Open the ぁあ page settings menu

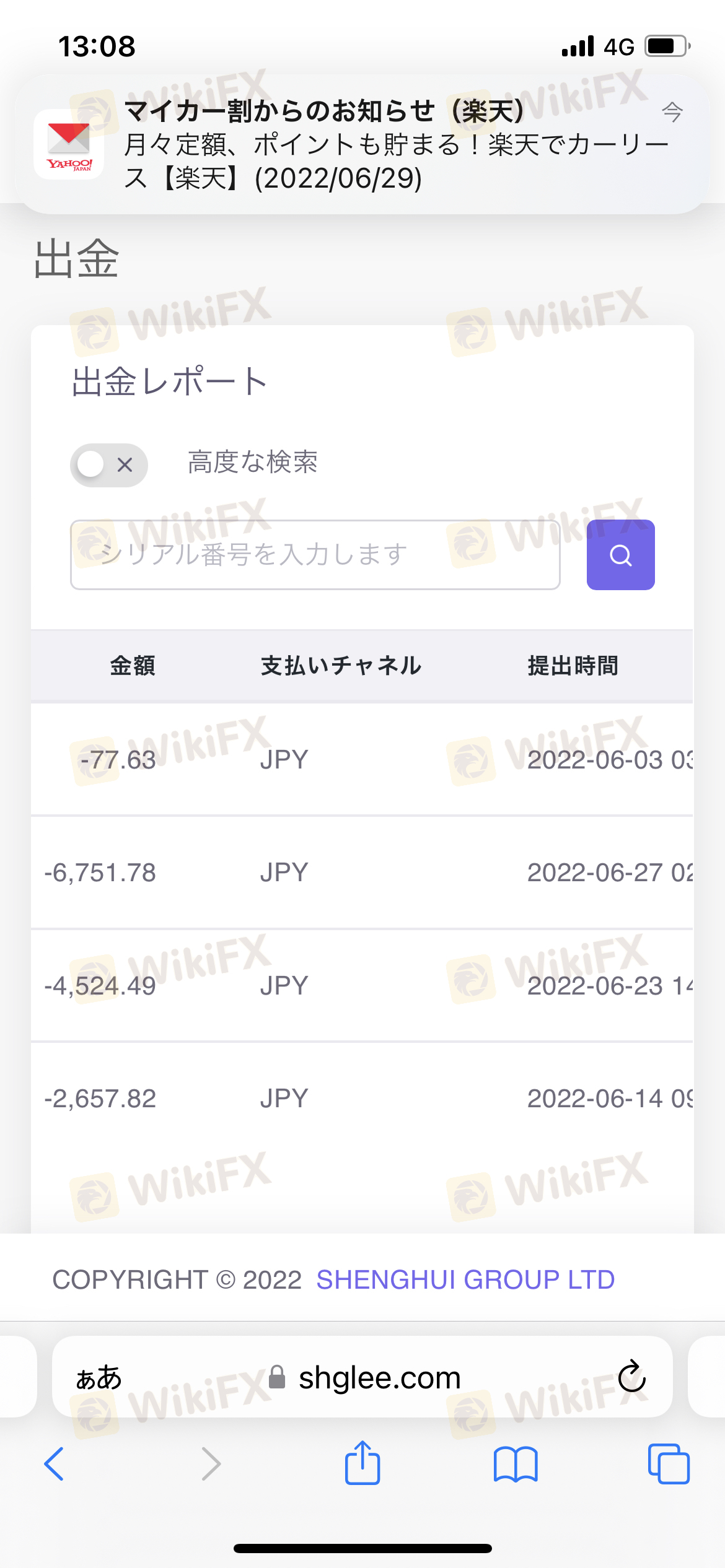tap(99, 1378)
